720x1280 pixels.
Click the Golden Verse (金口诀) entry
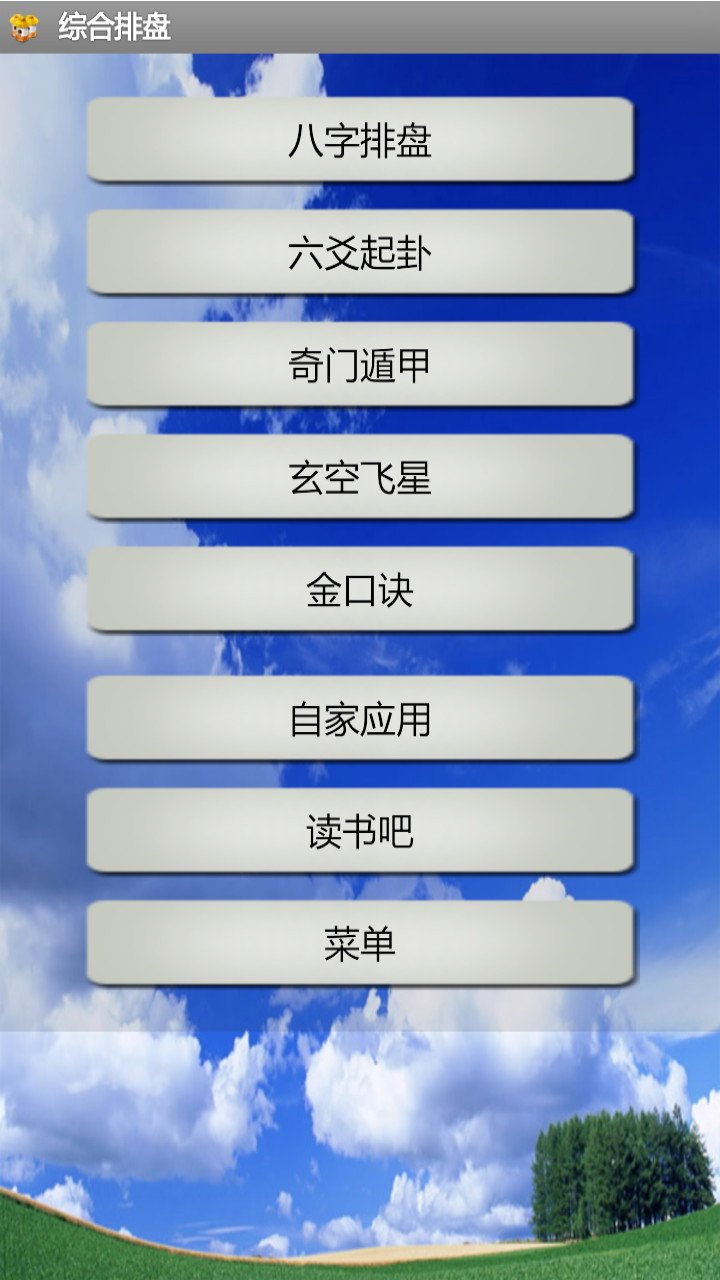pos(360,589)
